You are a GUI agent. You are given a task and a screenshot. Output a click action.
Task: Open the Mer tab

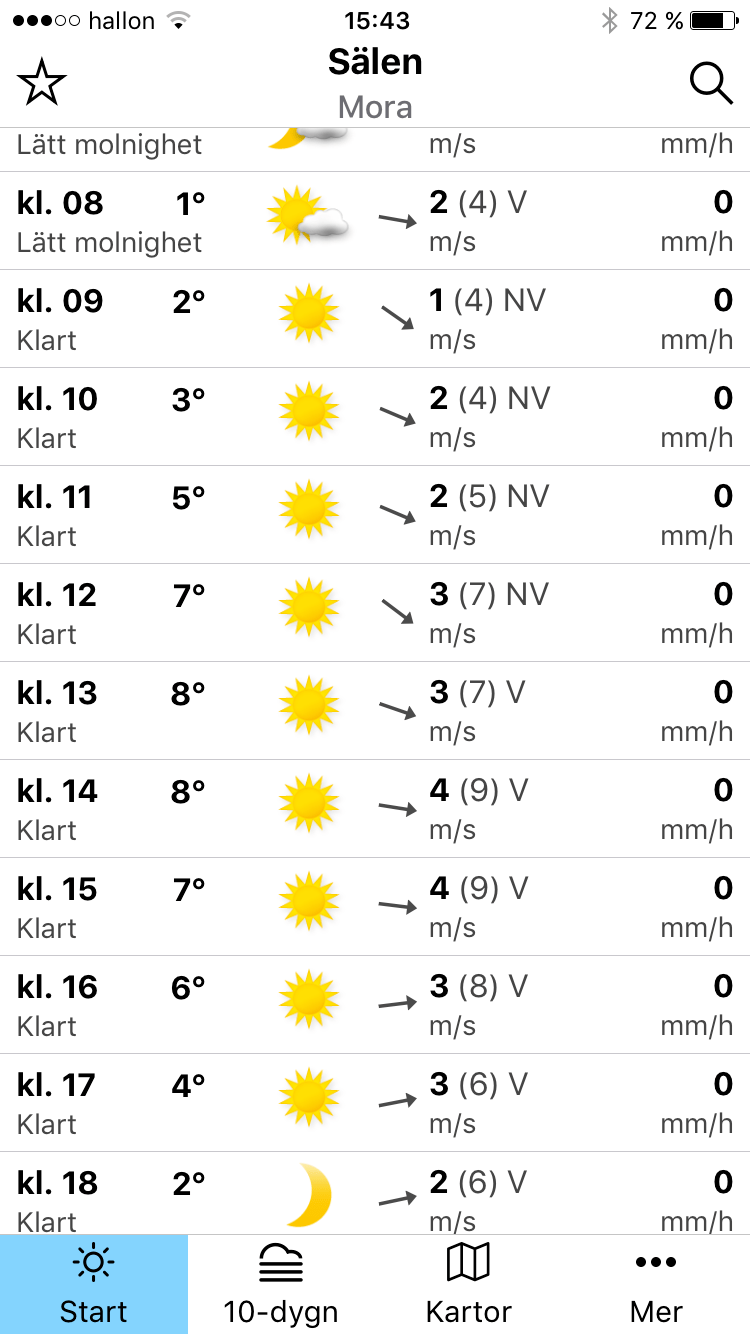point(656,1285)
